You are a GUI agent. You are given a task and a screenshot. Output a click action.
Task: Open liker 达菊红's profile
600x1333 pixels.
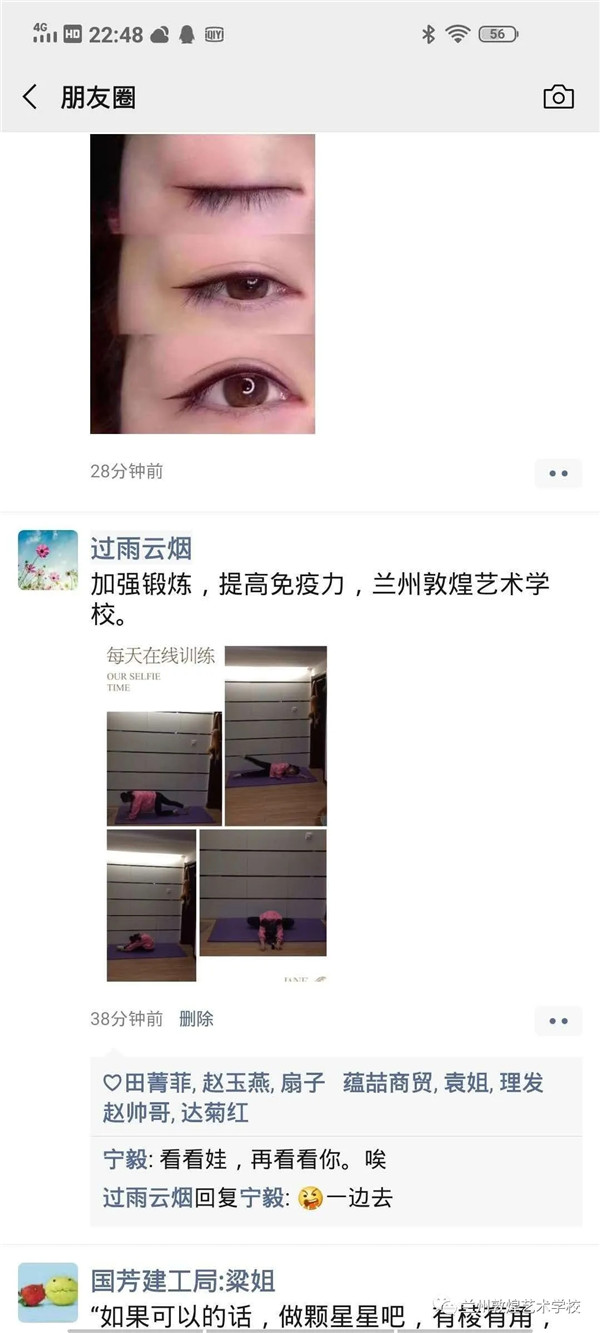click(215, 1112)
